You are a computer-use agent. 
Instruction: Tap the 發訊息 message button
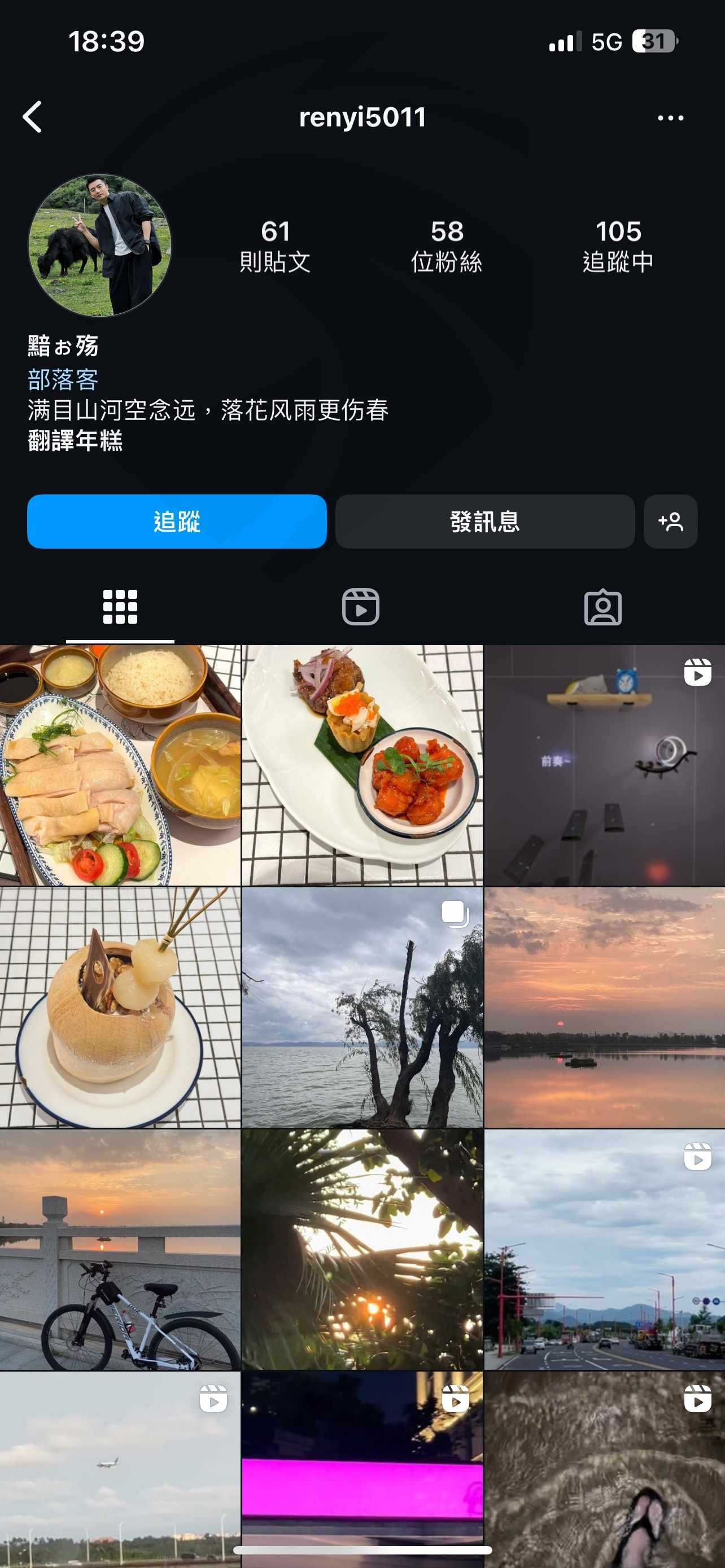pos(484,521)
